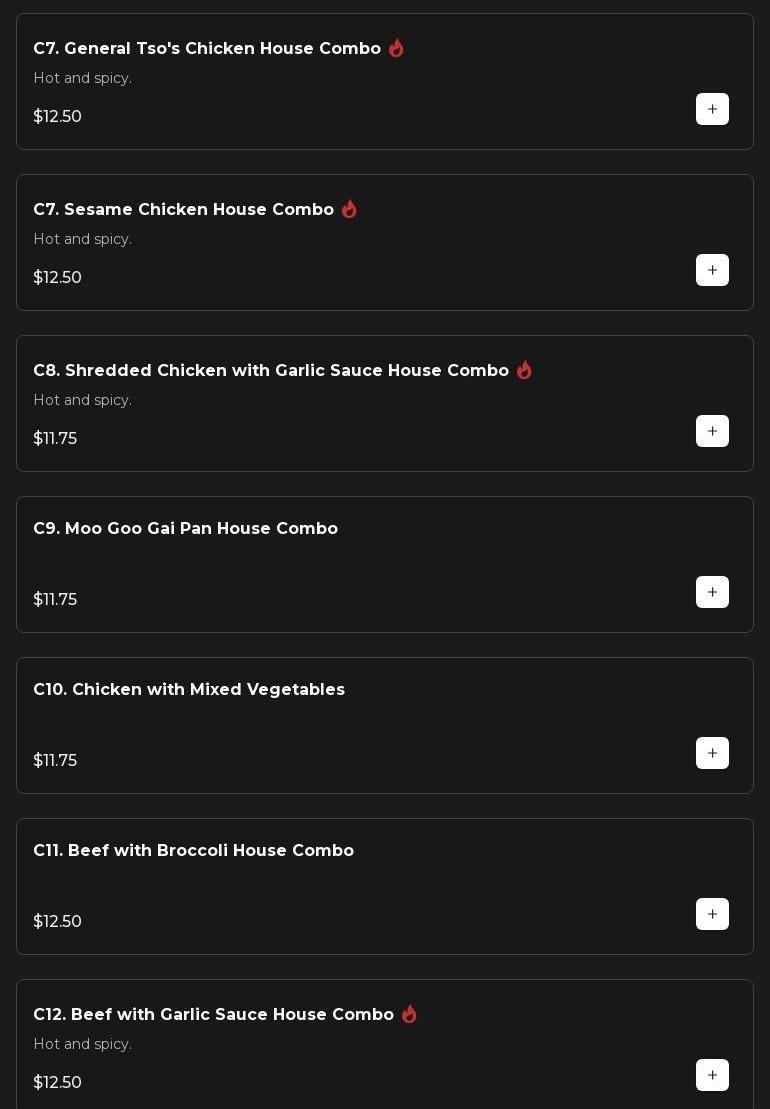Add Beef with Broccoli House Combo
Image resolution: width=770 pixels, height=1109 pixels.
click(712, 914)
